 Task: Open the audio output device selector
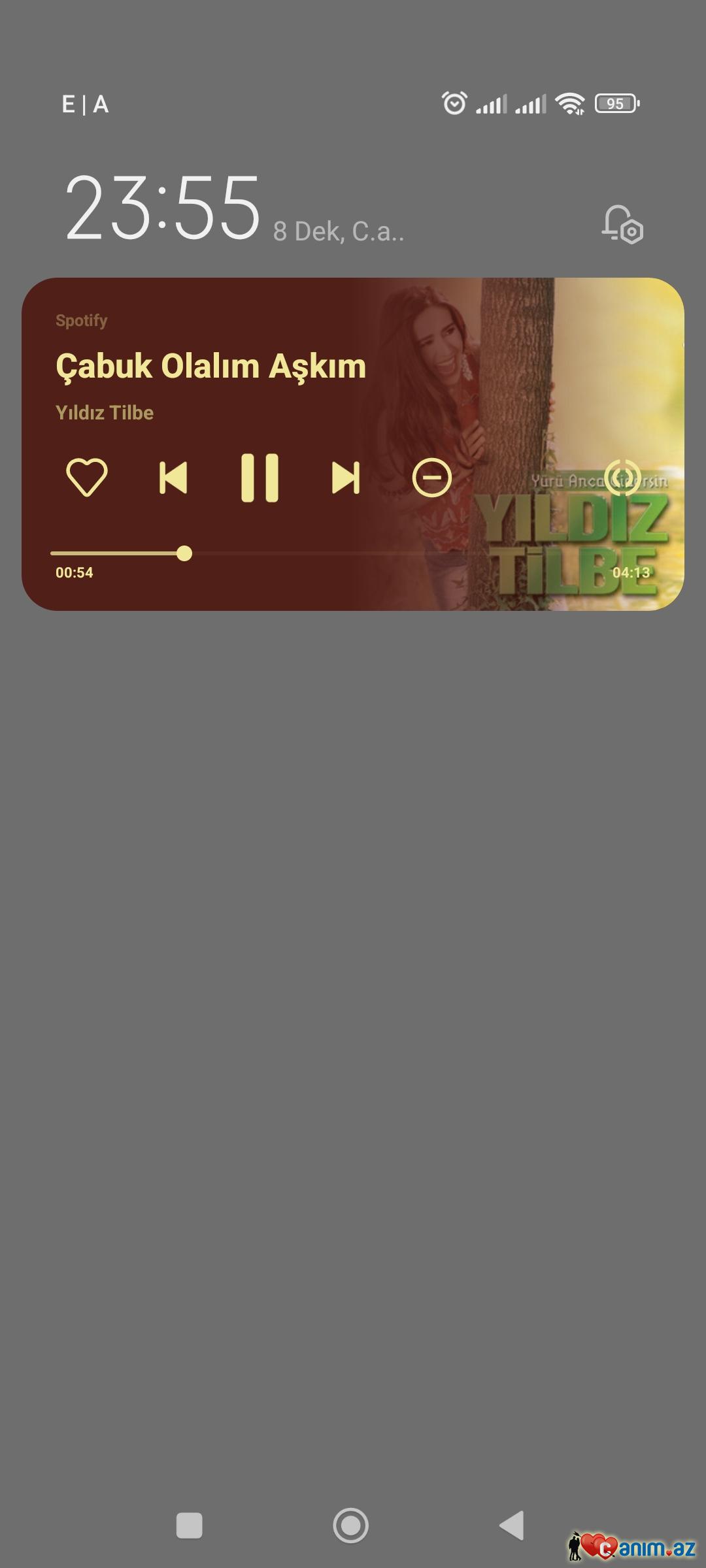[x=622, y=478]
